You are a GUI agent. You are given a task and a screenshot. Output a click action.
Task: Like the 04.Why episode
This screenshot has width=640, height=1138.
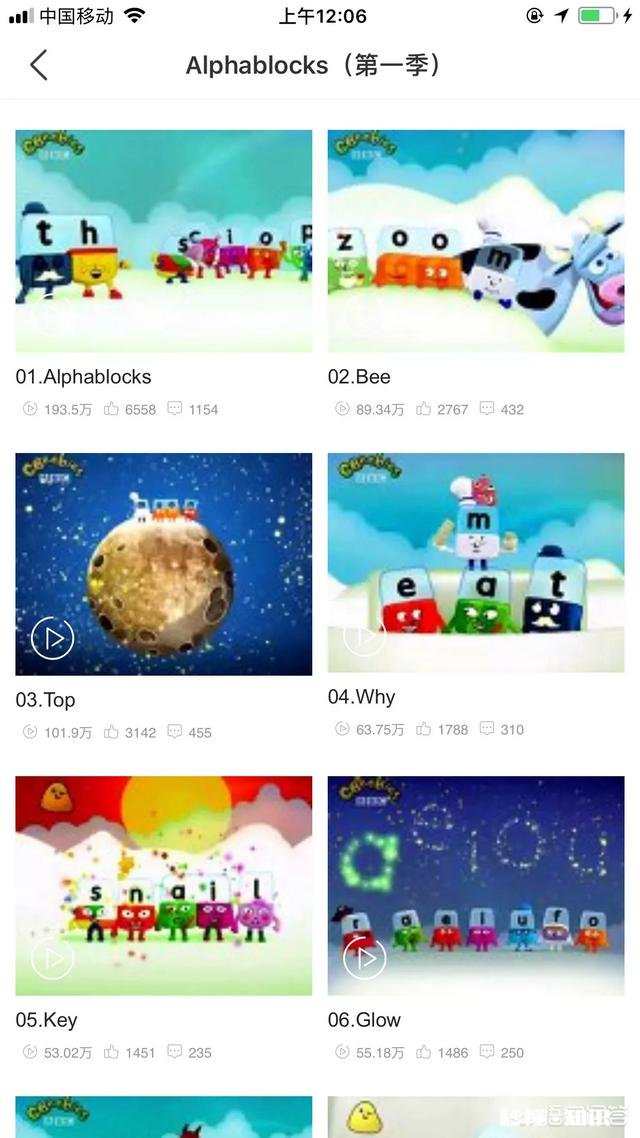[424, 729]
